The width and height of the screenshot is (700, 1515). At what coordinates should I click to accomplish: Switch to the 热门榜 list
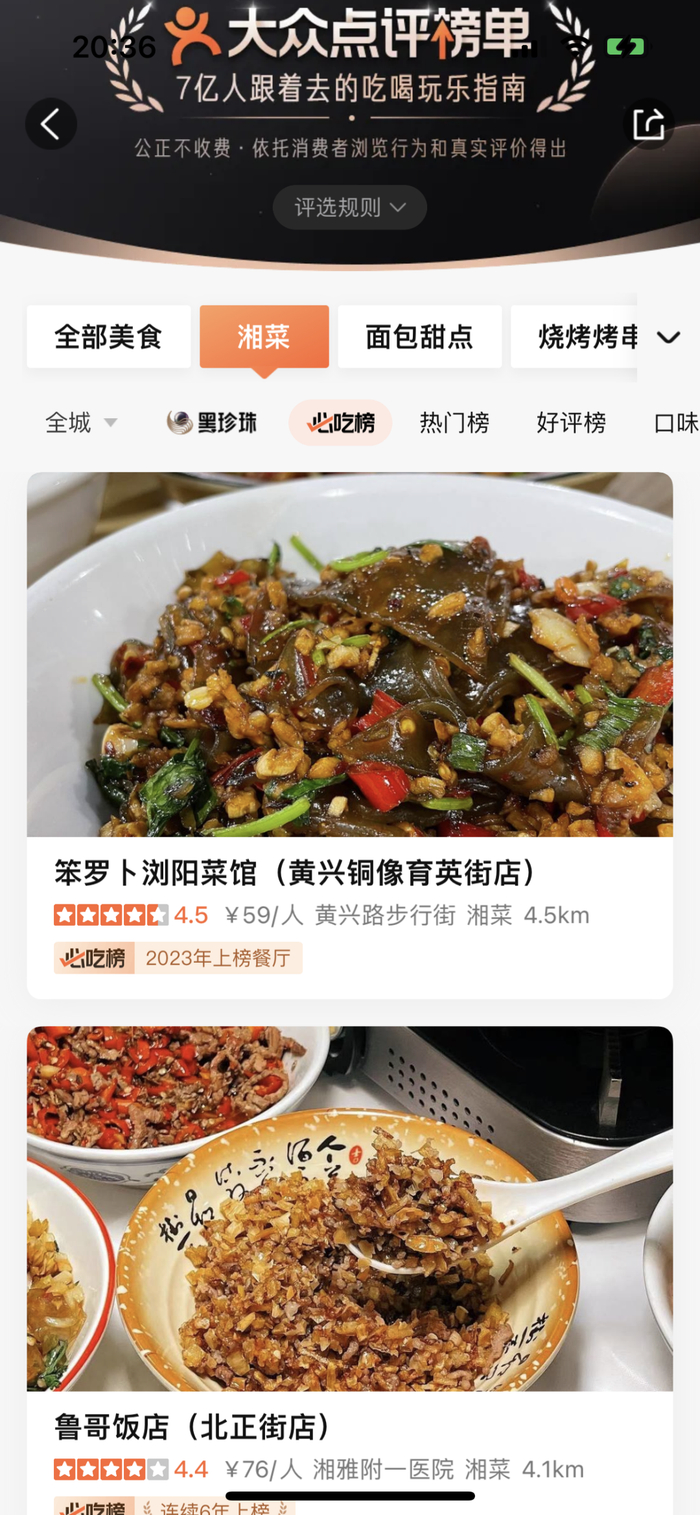click(x=455, y=423)
